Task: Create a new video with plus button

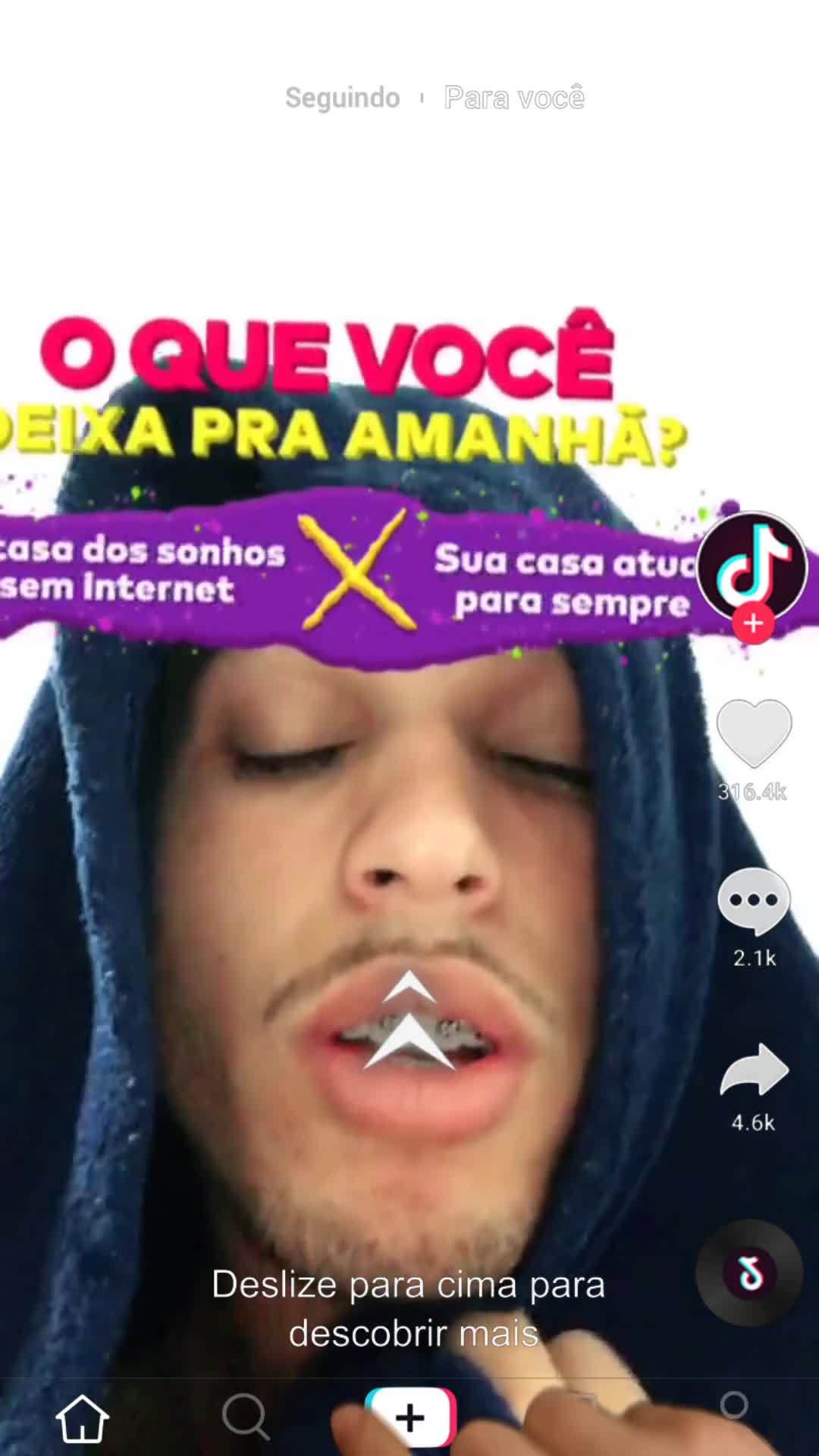Action: (410, 1417)
